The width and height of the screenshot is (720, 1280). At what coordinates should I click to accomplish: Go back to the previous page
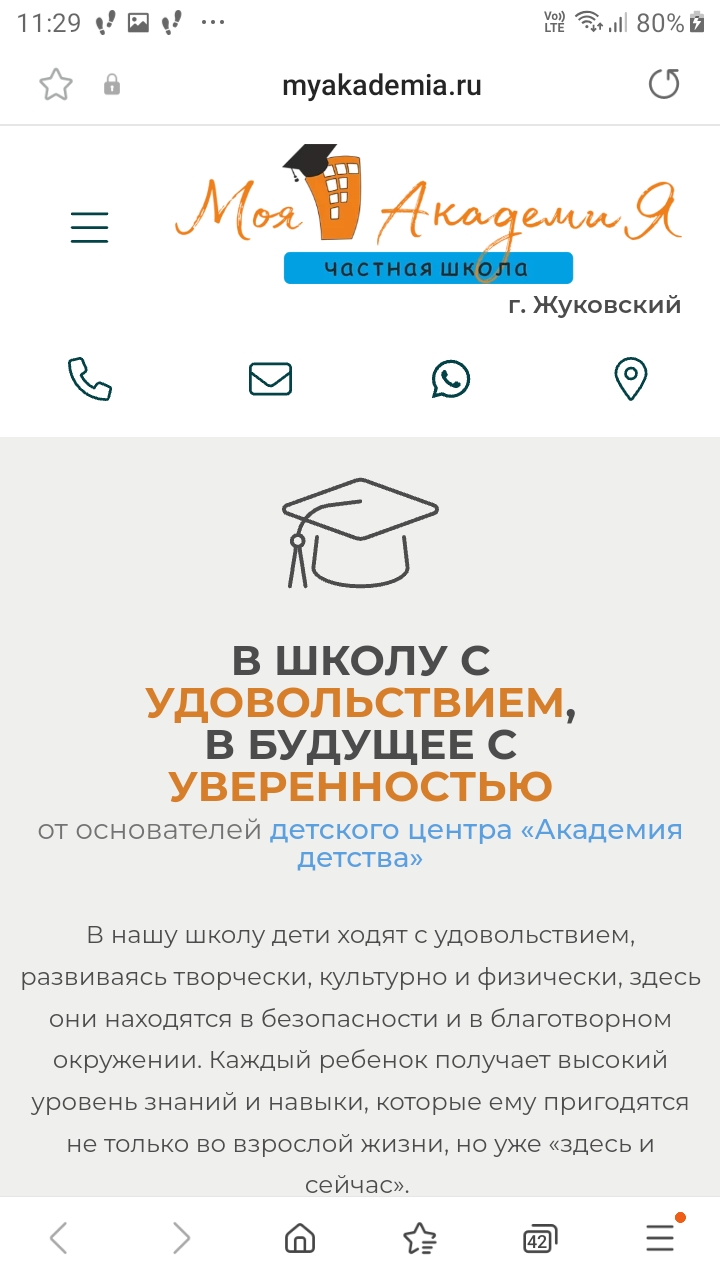click(x=59, y=1239)
